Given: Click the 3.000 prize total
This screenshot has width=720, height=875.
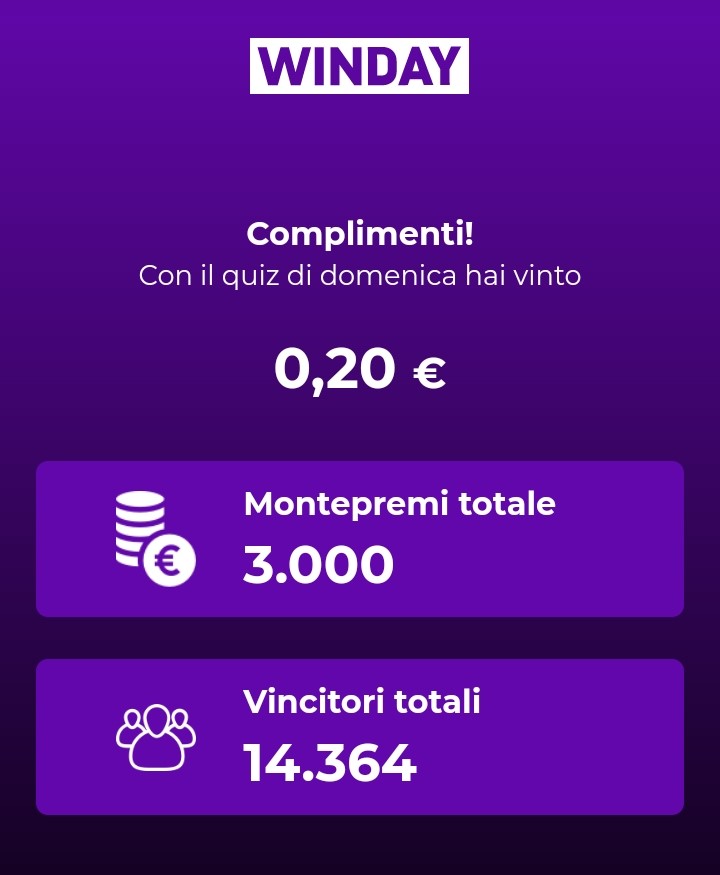Looking at the screenshot, I should [318, 564].
